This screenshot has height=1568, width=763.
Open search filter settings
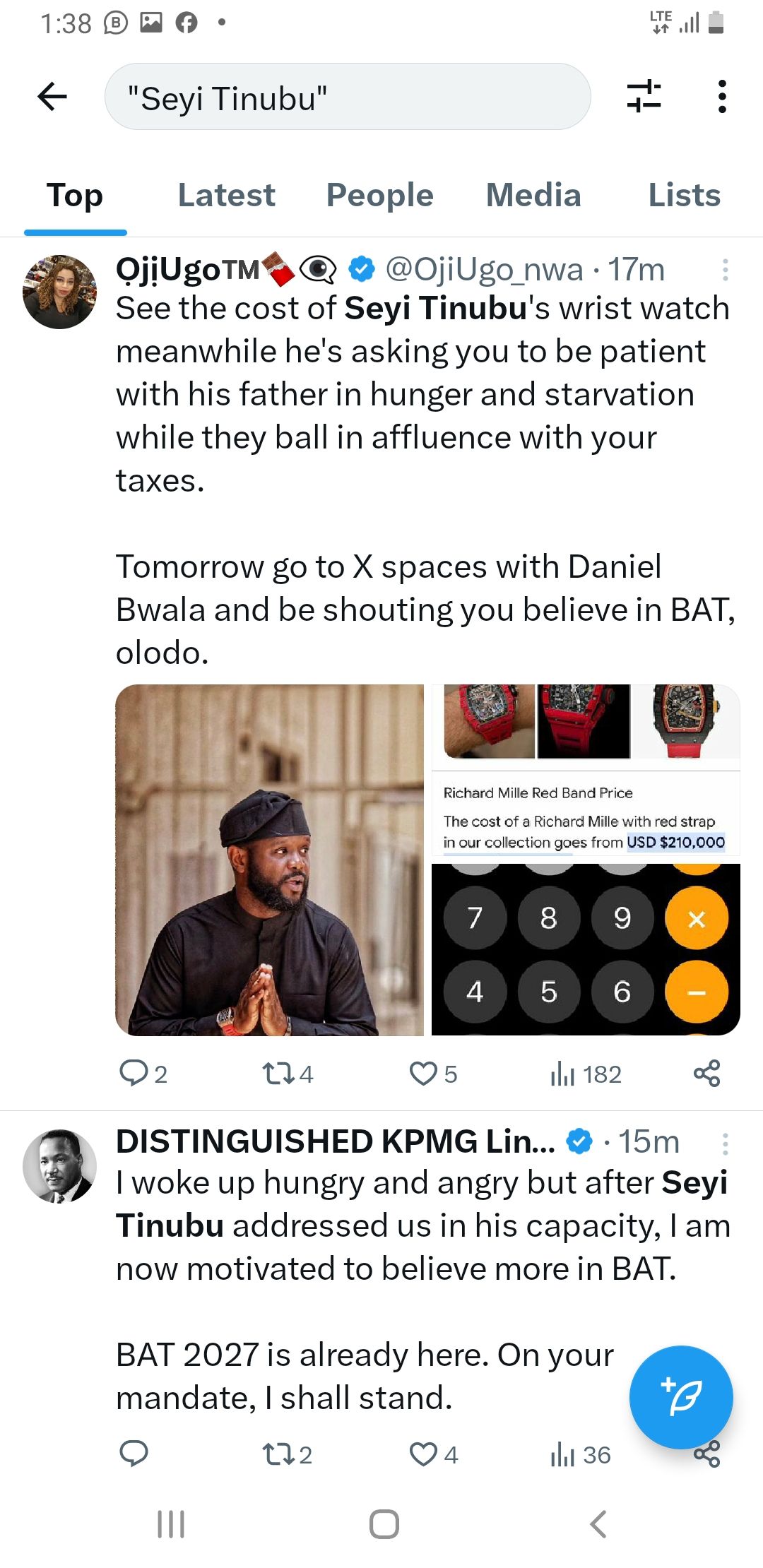(644, 97)
